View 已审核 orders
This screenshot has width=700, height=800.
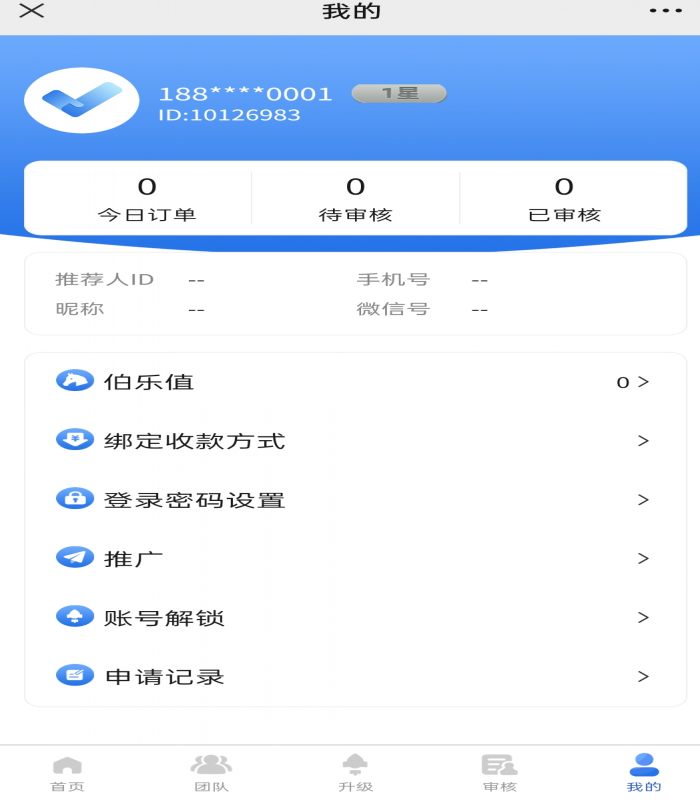point(564,199)
